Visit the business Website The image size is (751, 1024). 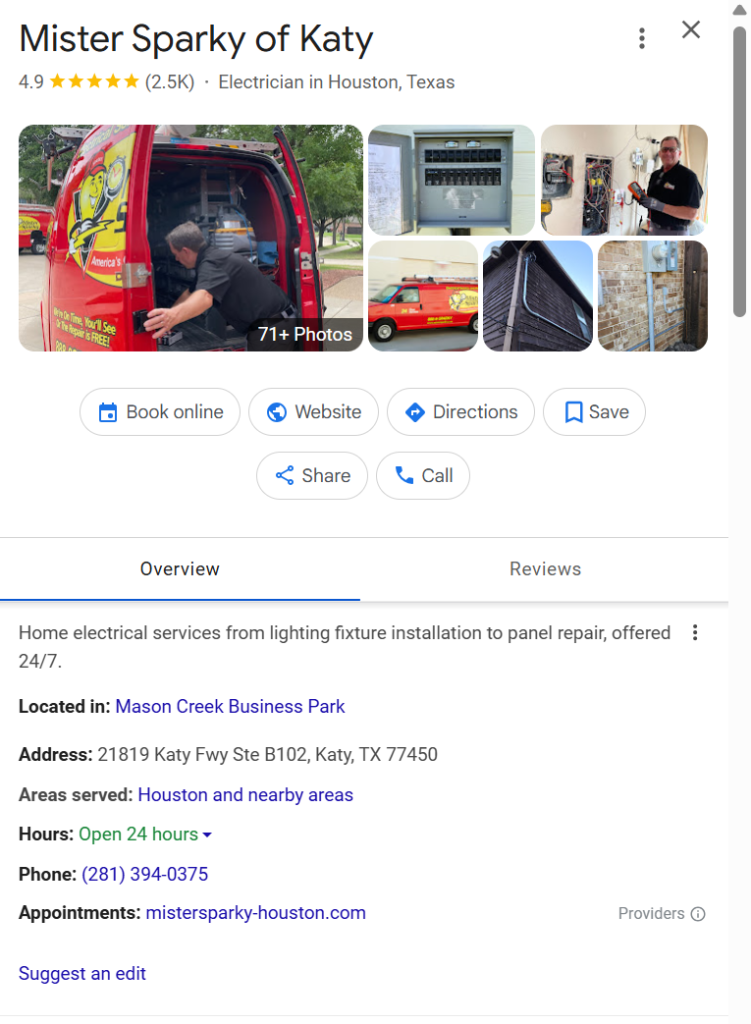coord(313,412)
